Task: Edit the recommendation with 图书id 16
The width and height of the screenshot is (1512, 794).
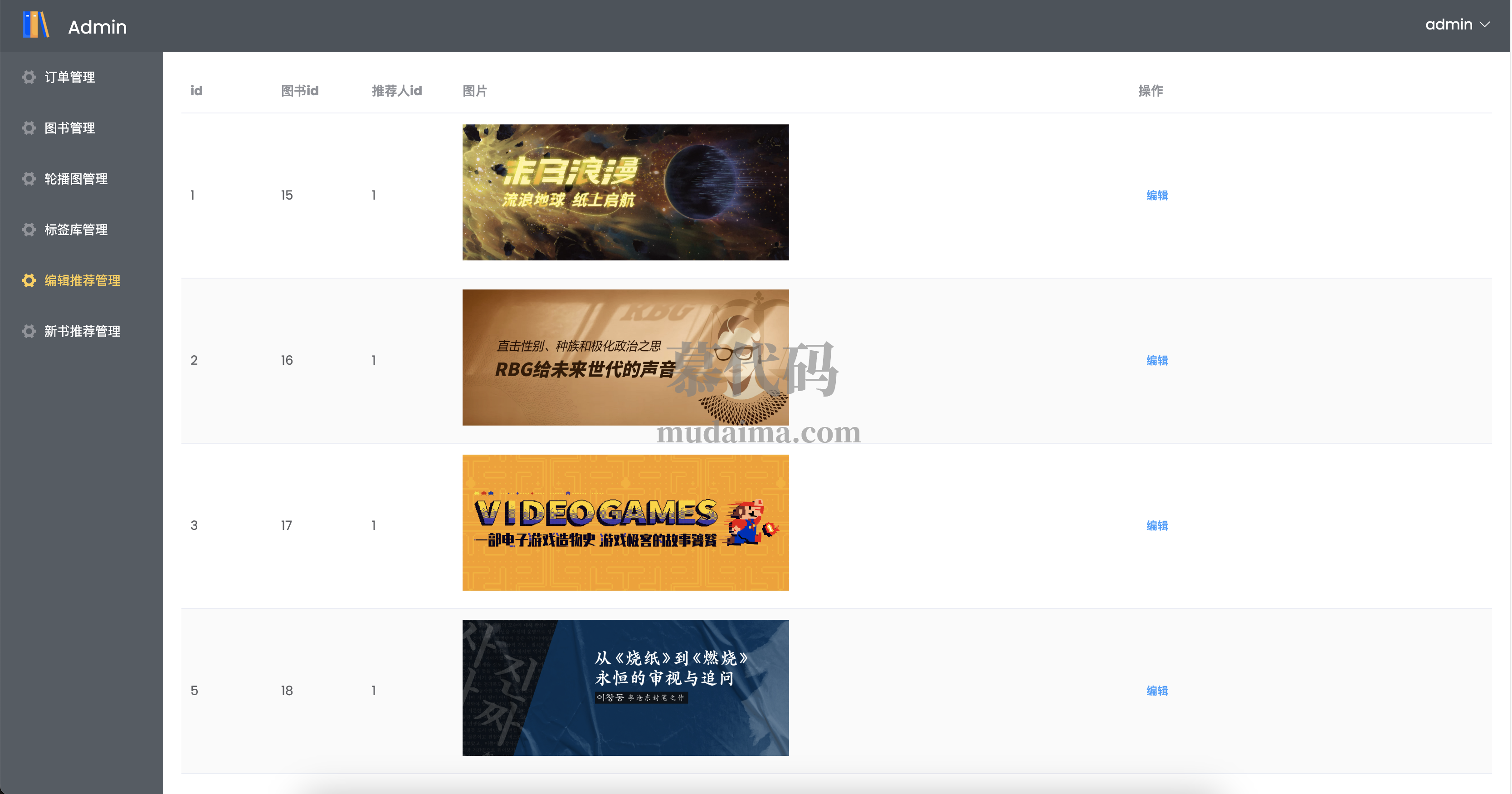Action: pyautogui.click(x=1156, y=360)
